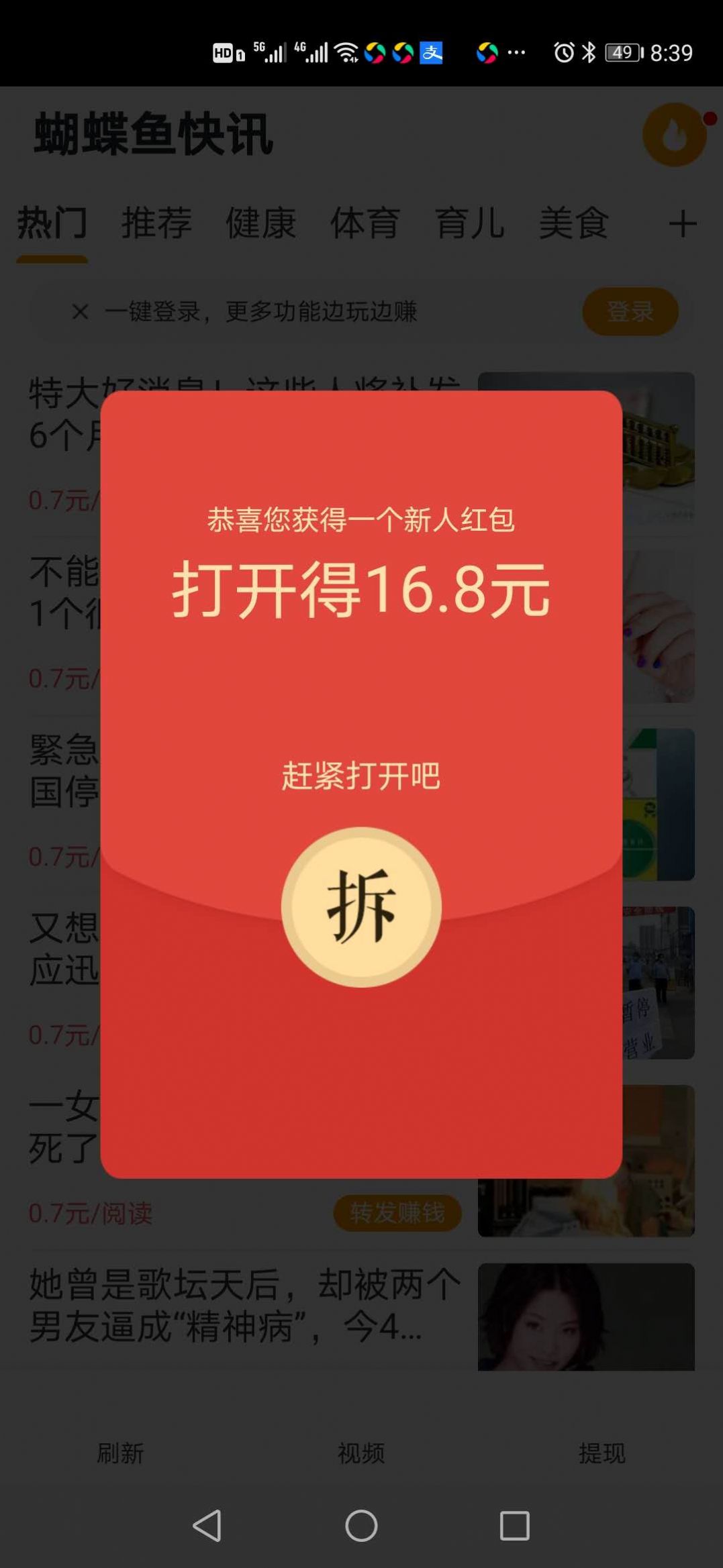The height and width of the screenshot is (1568, 723).
Task: Open the 提现 tab
Action: coord(601,1453)
